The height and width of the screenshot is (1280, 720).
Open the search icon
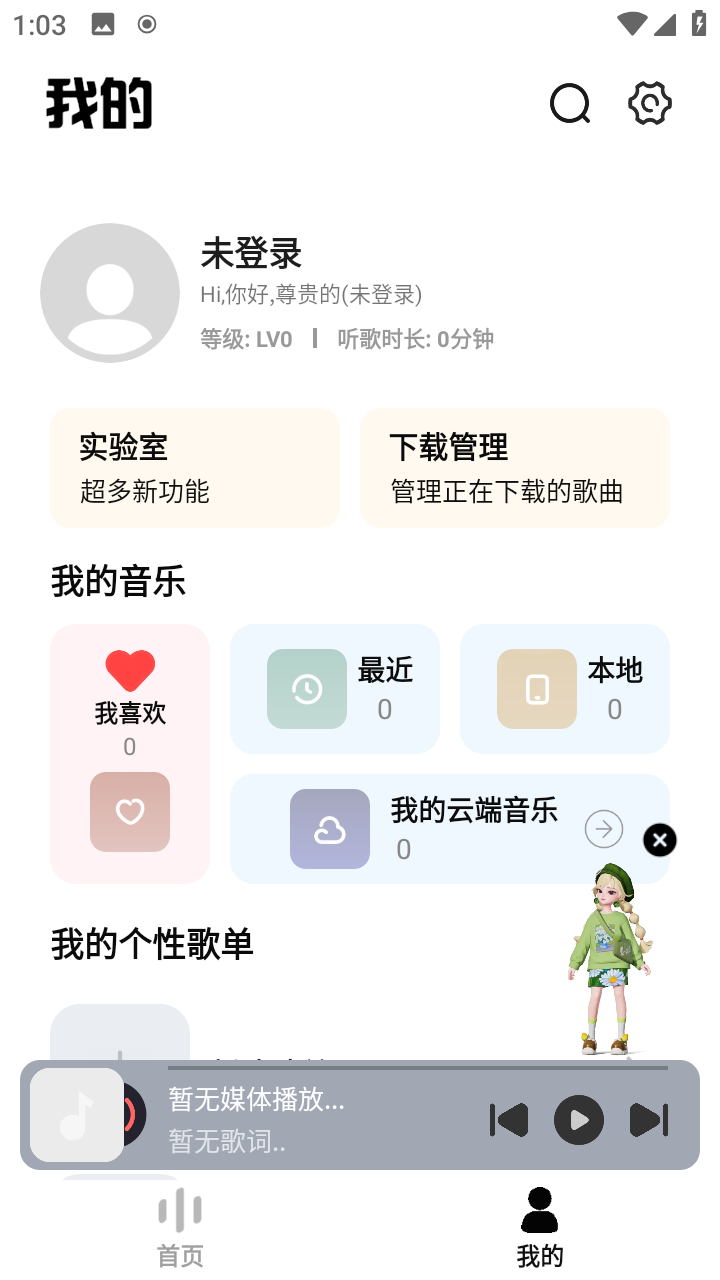point(570,104)
